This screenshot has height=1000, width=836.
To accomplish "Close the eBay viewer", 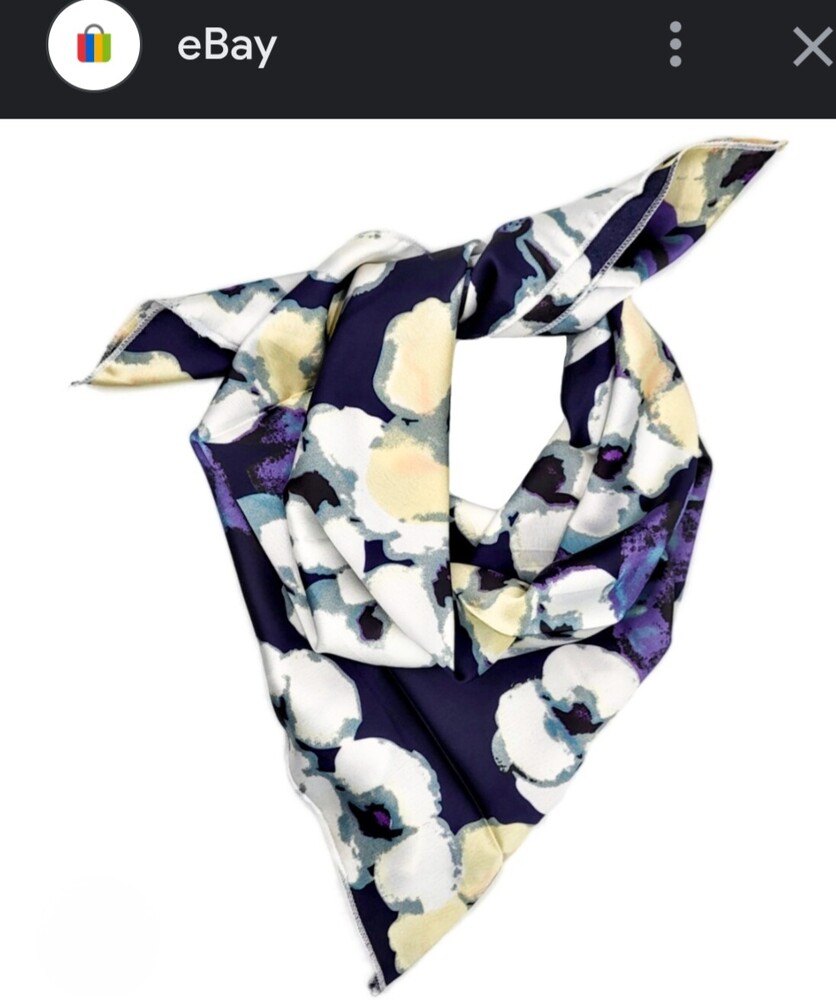I will [x=811, y=47].
